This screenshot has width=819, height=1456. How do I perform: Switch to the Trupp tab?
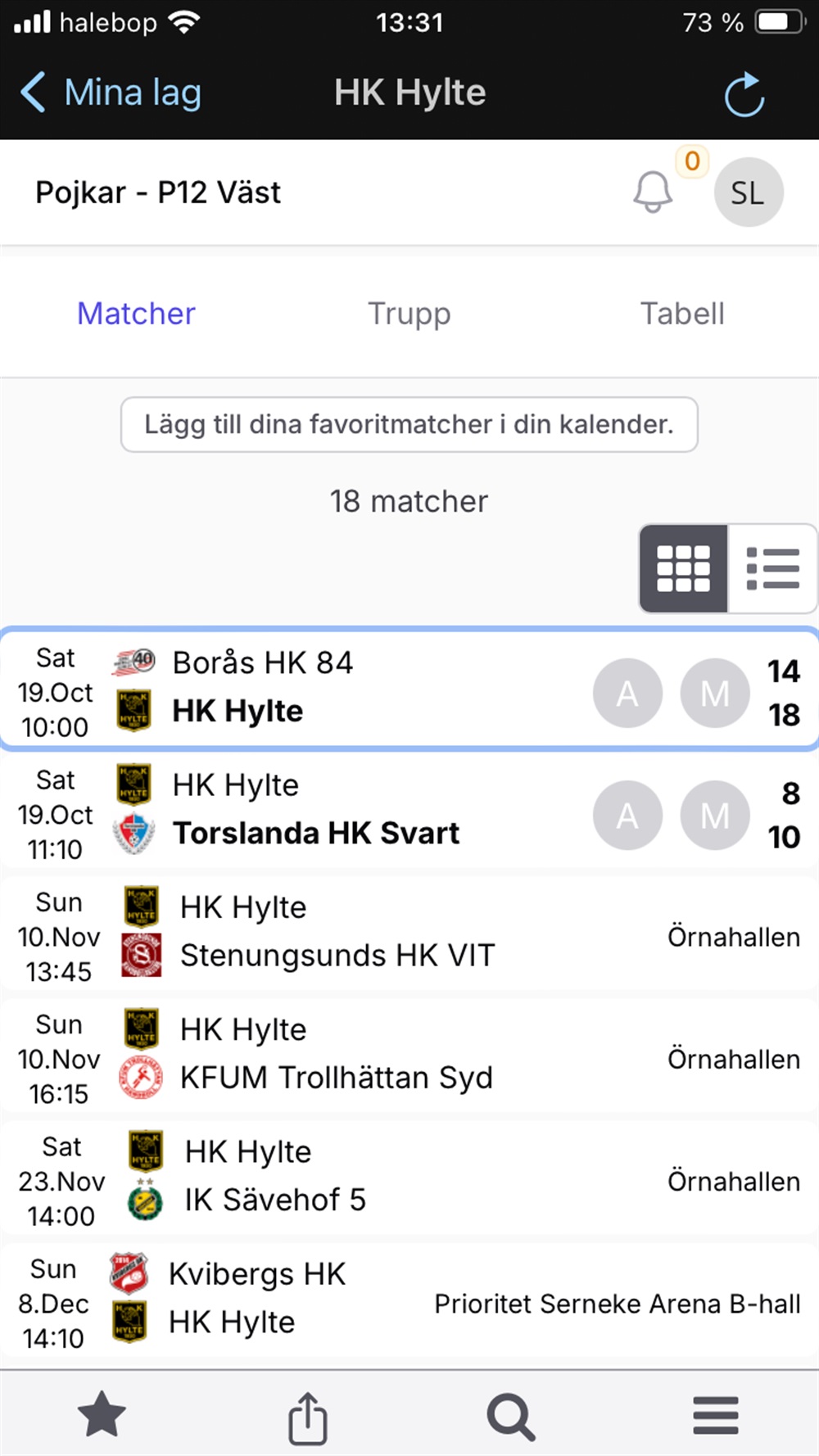click(409, 314)
